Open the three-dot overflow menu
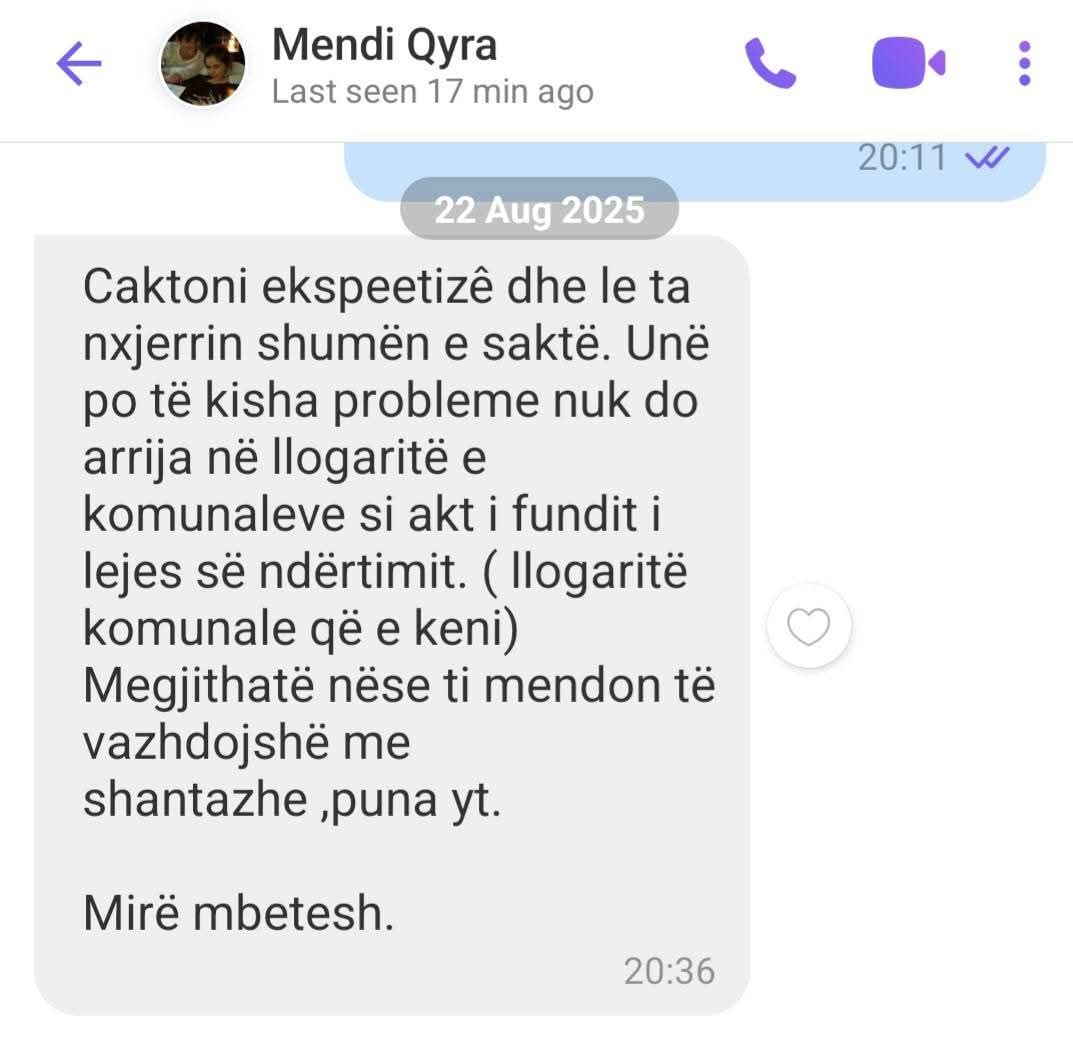The width and height of the screenshot is (1073, 1046). click(1024, 64)
